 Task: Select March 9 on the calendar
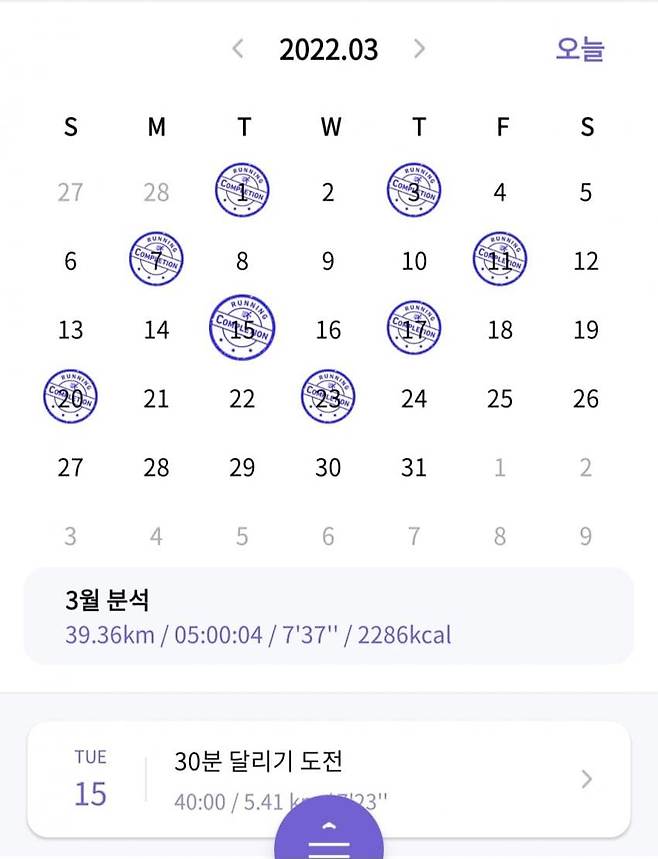328,262
